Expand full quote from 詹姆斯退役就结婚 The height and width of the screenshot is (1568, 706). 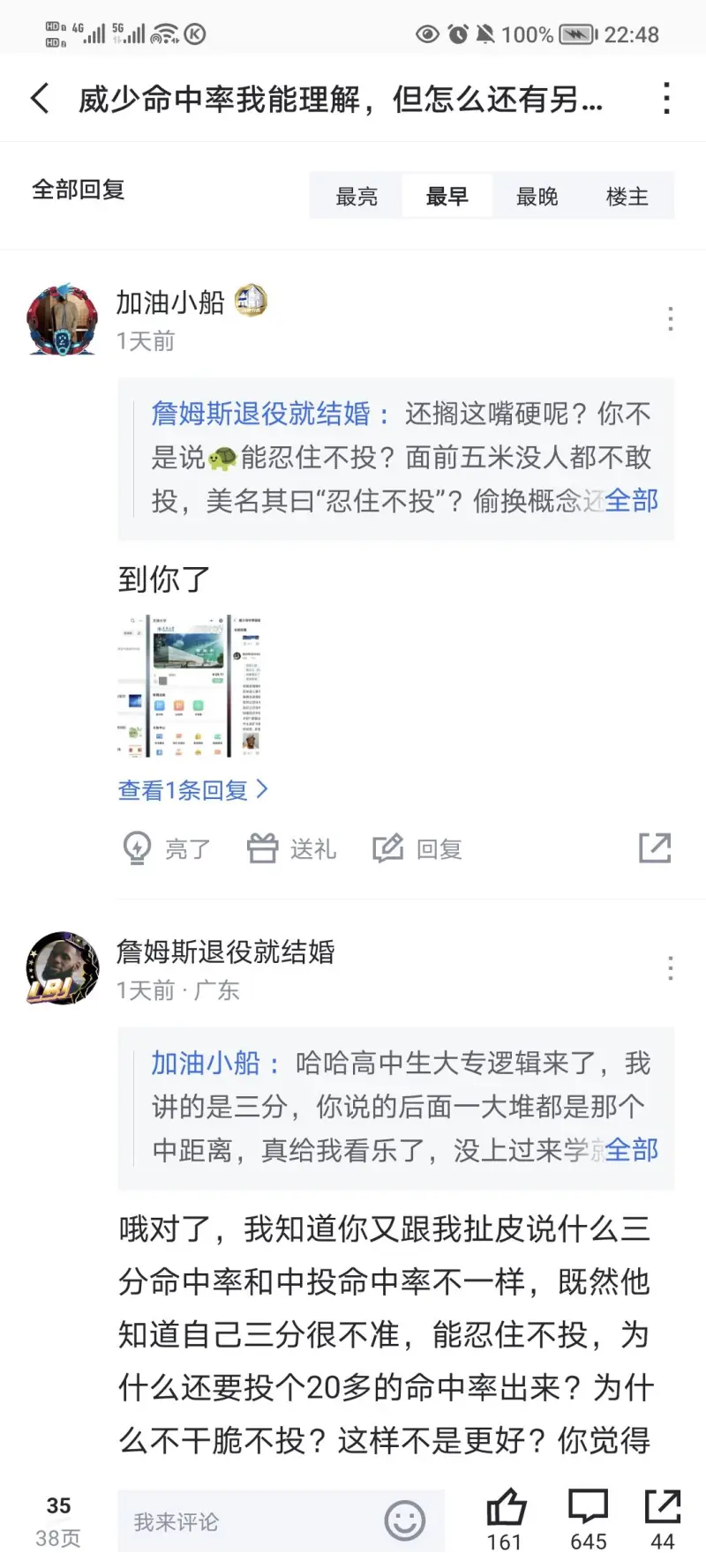point(632,501)
